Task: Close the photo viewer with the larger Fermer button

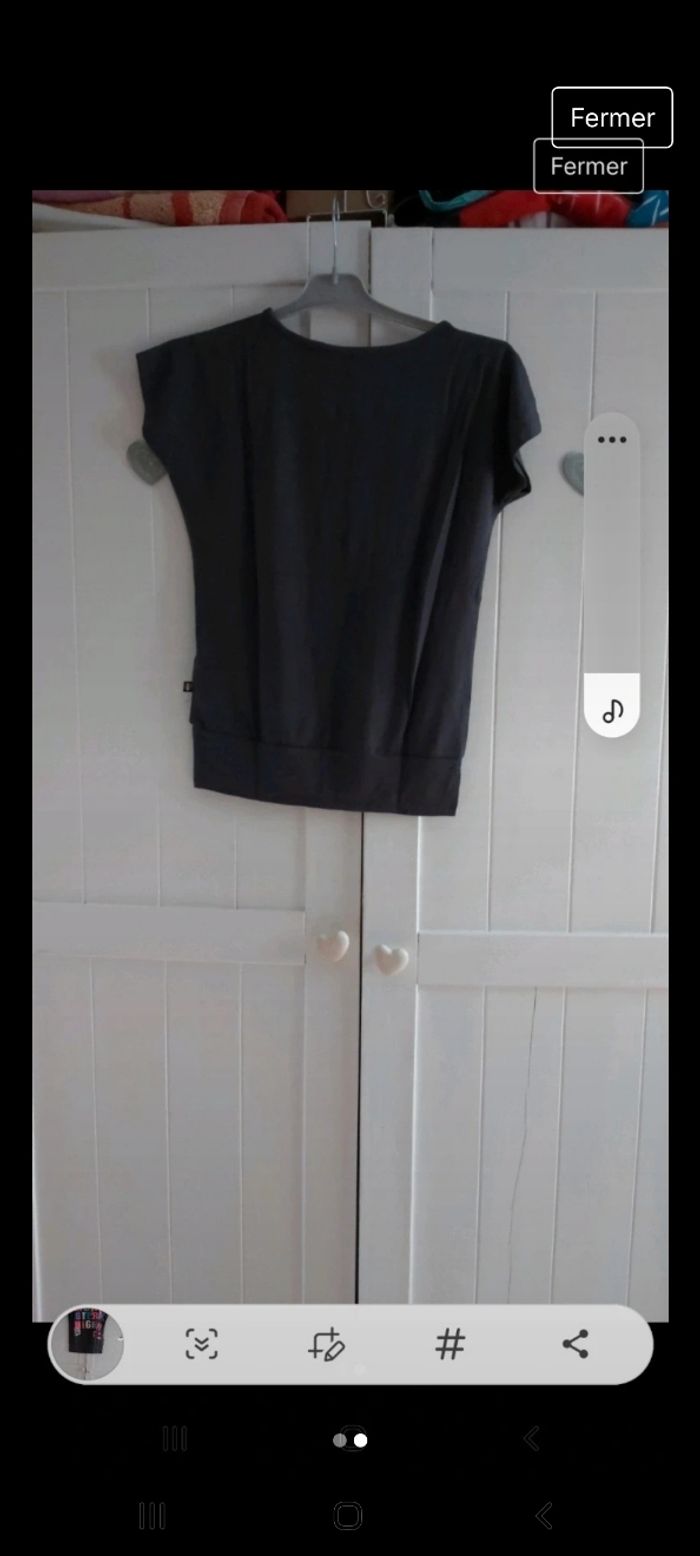Action: coord(612,117)
